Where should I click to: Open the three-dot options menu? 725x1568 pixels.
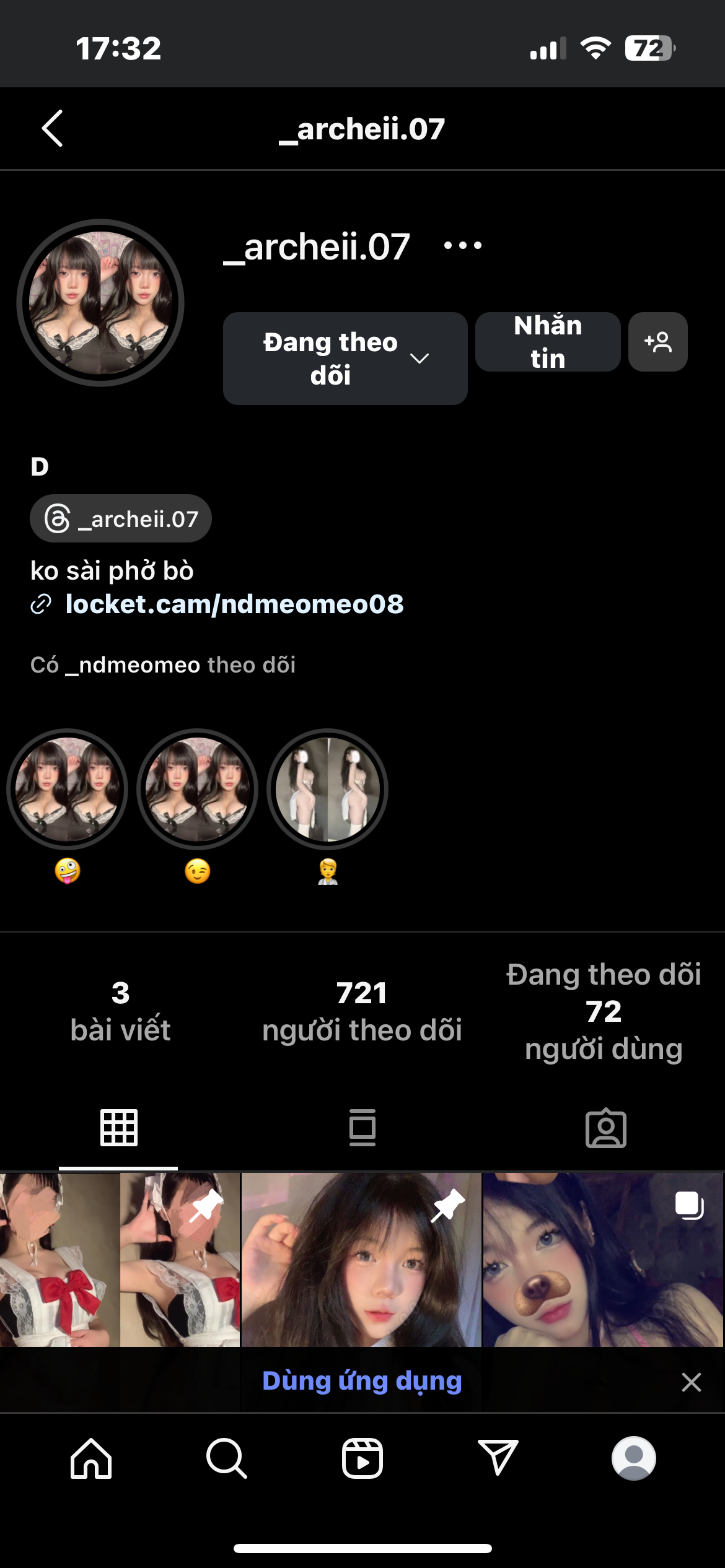click(x=462, y=246)
